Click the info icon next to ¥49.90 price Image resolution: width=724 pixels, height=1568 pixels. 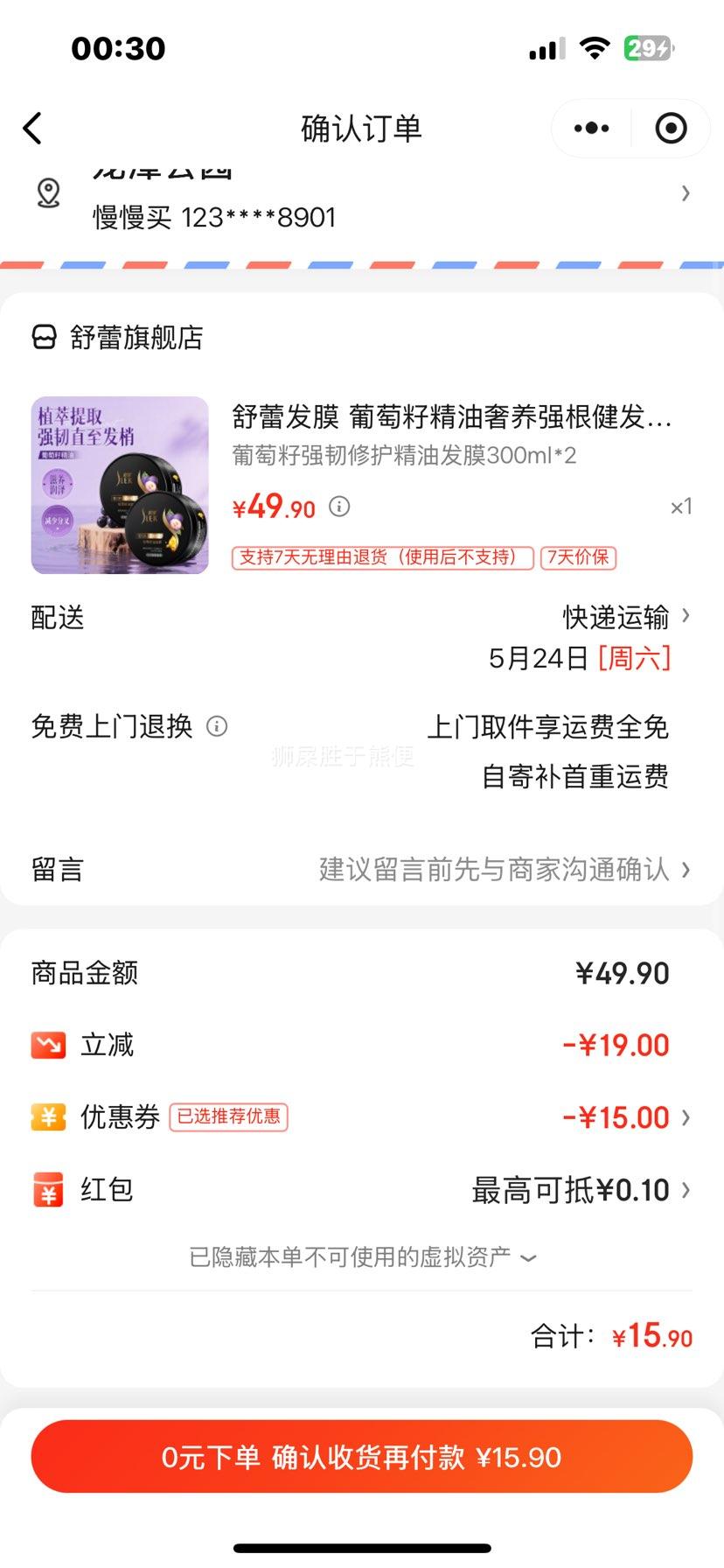[x=339, y=507]
